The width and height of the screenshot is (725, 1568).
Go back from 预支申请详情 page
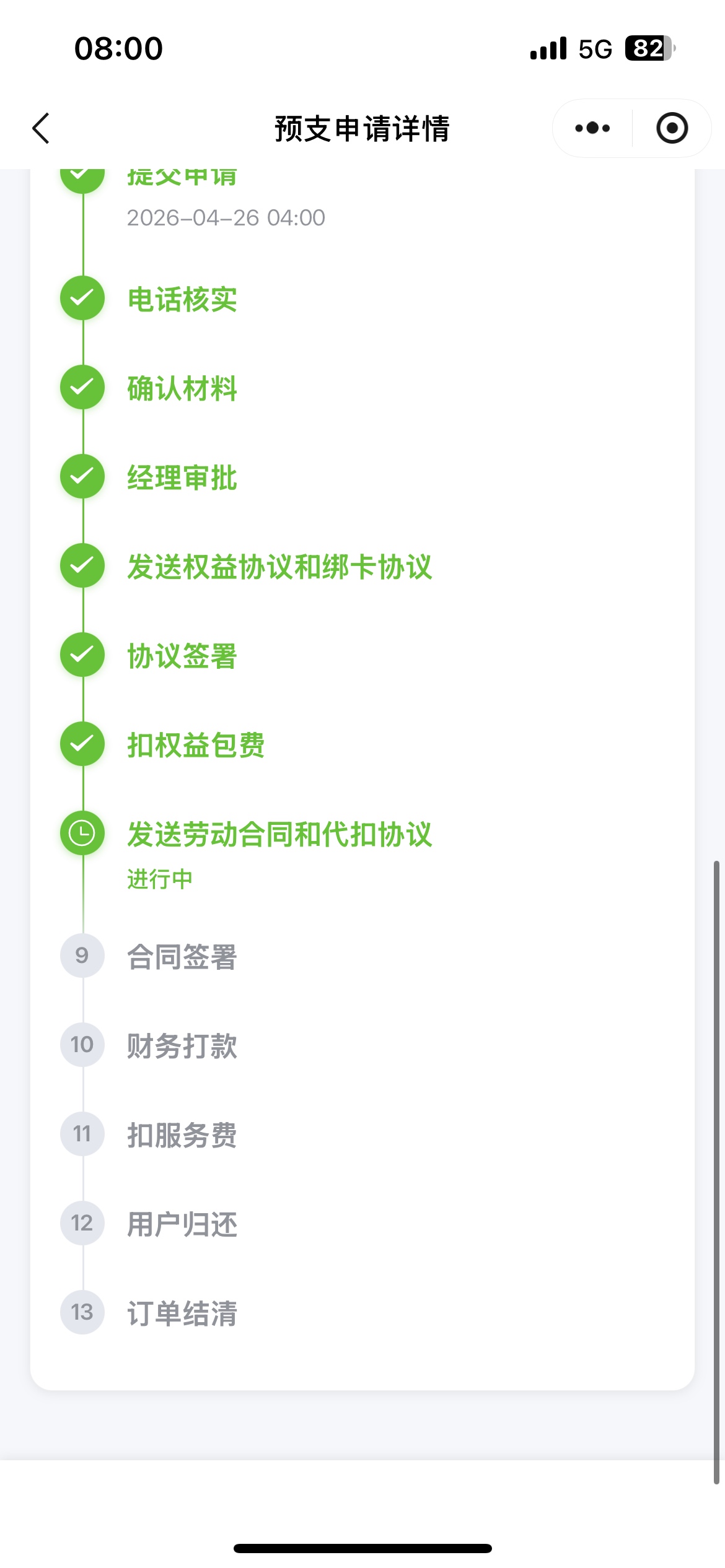pyautogui.click(x=41, y=128)
